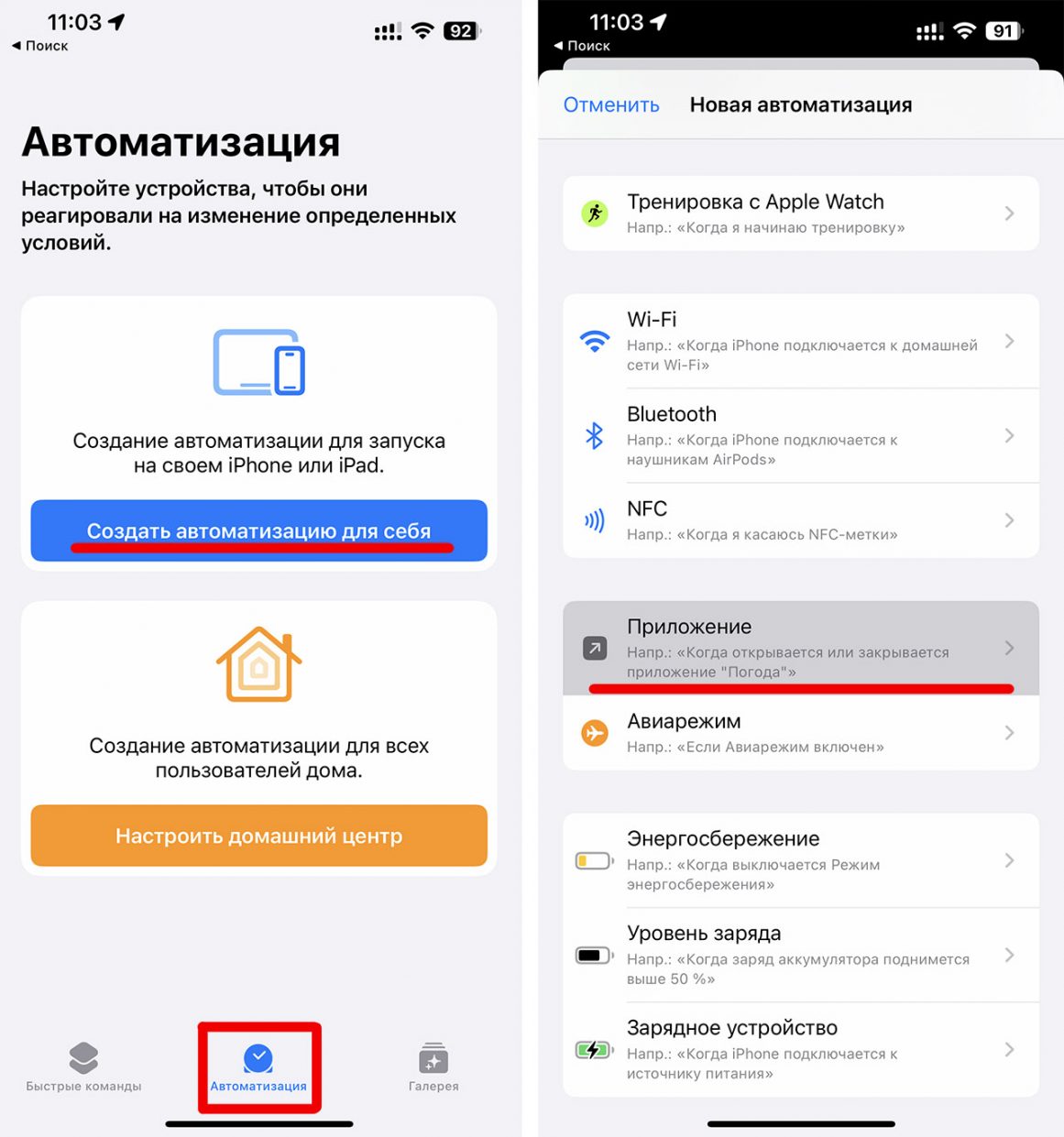This screenshot has width=1064, height=1137.
Task: Select the NFC trigger row
Action: coord(800,520)
